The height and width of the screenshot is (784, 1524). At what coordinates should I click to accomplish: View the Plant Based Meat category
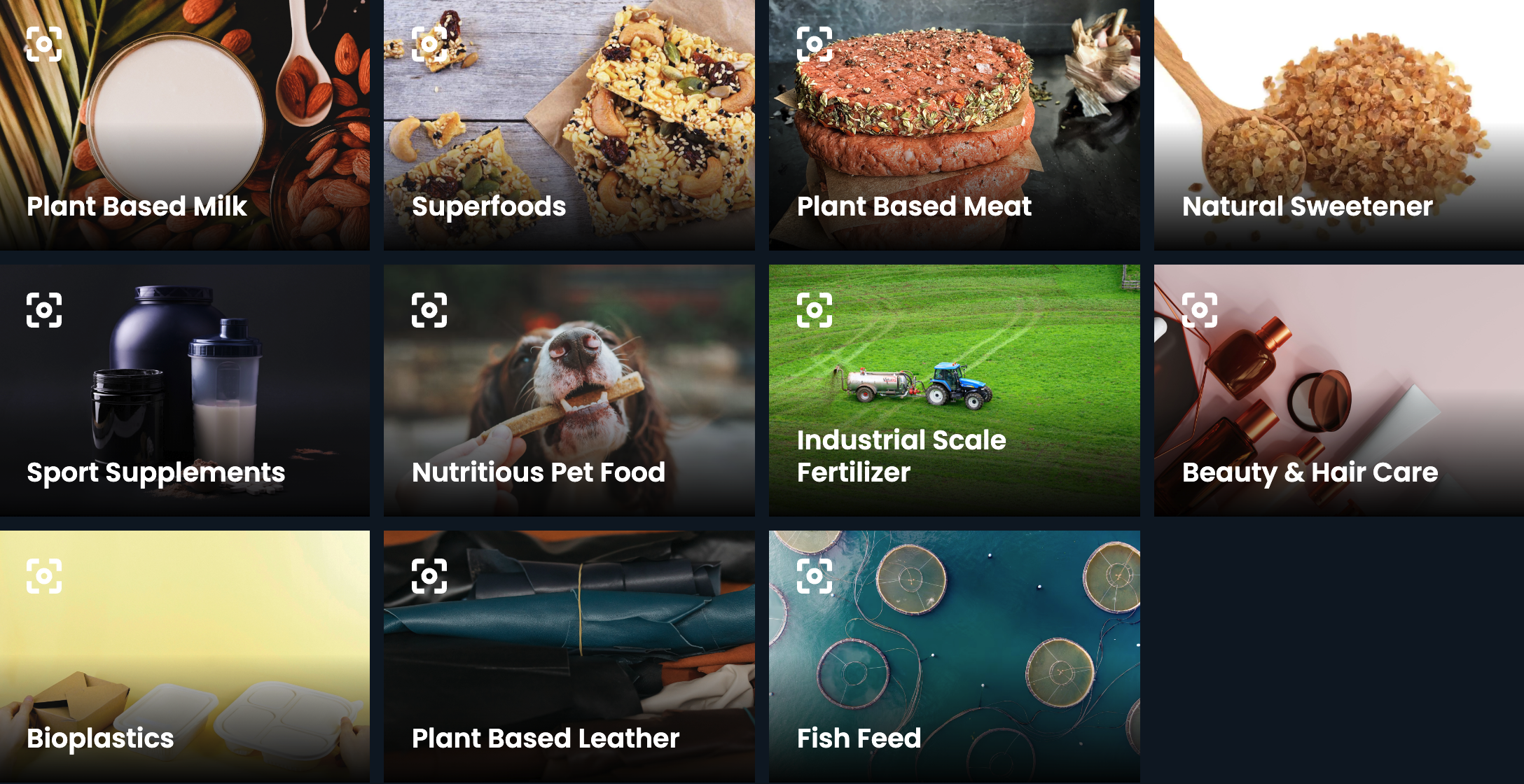click(x=954, y=125)
